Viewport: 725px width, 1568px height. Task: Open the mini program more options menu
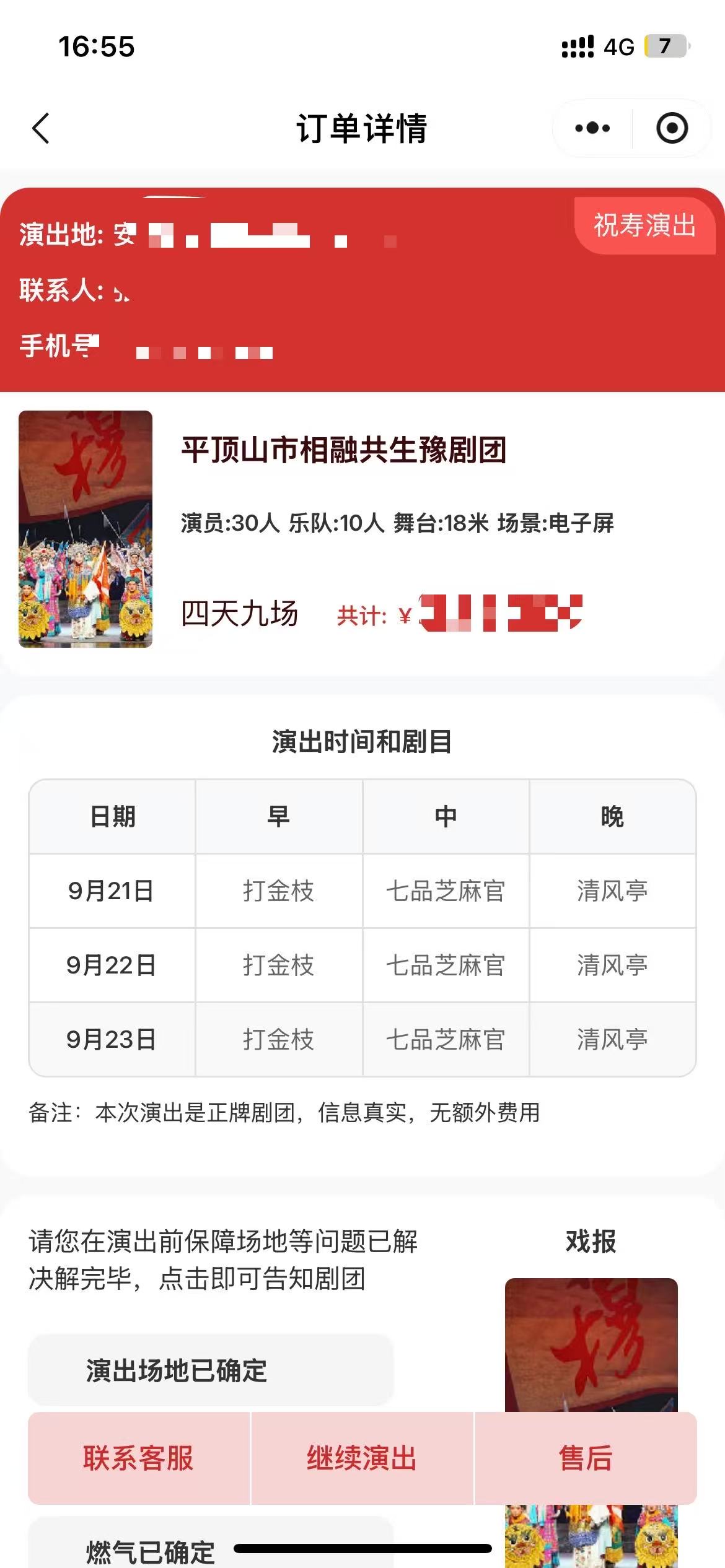tap(592, 128)
